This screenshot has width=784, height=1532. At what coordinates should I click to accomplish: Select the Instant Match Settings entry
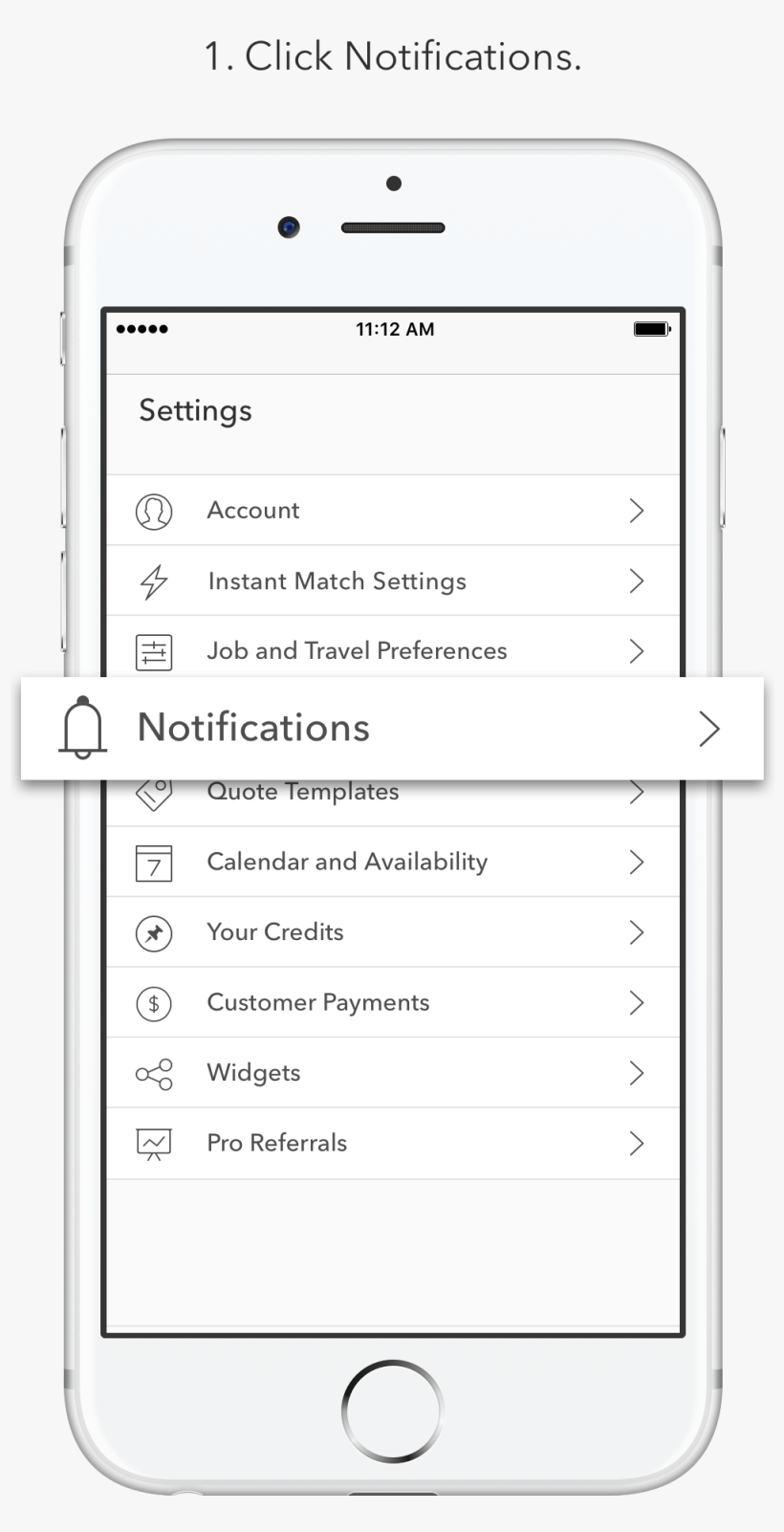tap(337, 580)
